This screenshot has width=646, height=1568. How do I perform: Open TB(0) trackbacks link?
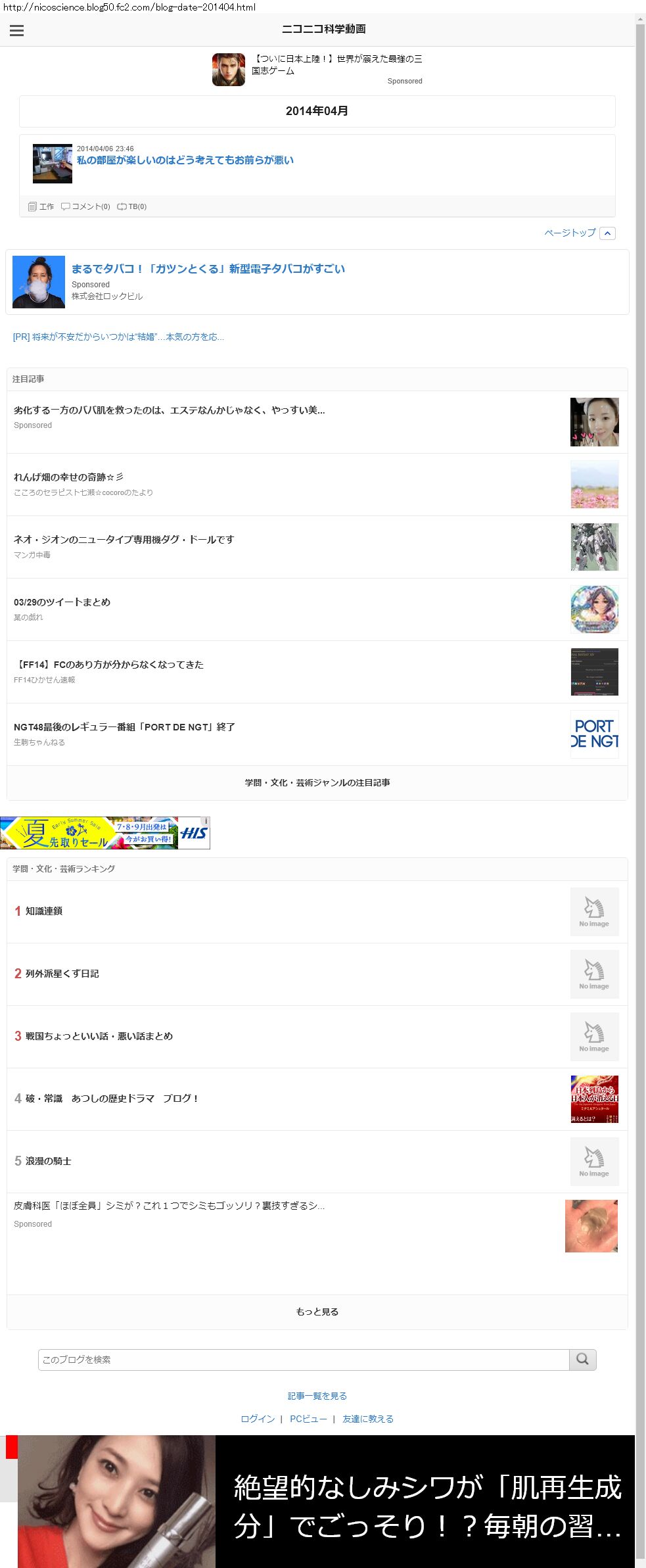pos(132,206)
